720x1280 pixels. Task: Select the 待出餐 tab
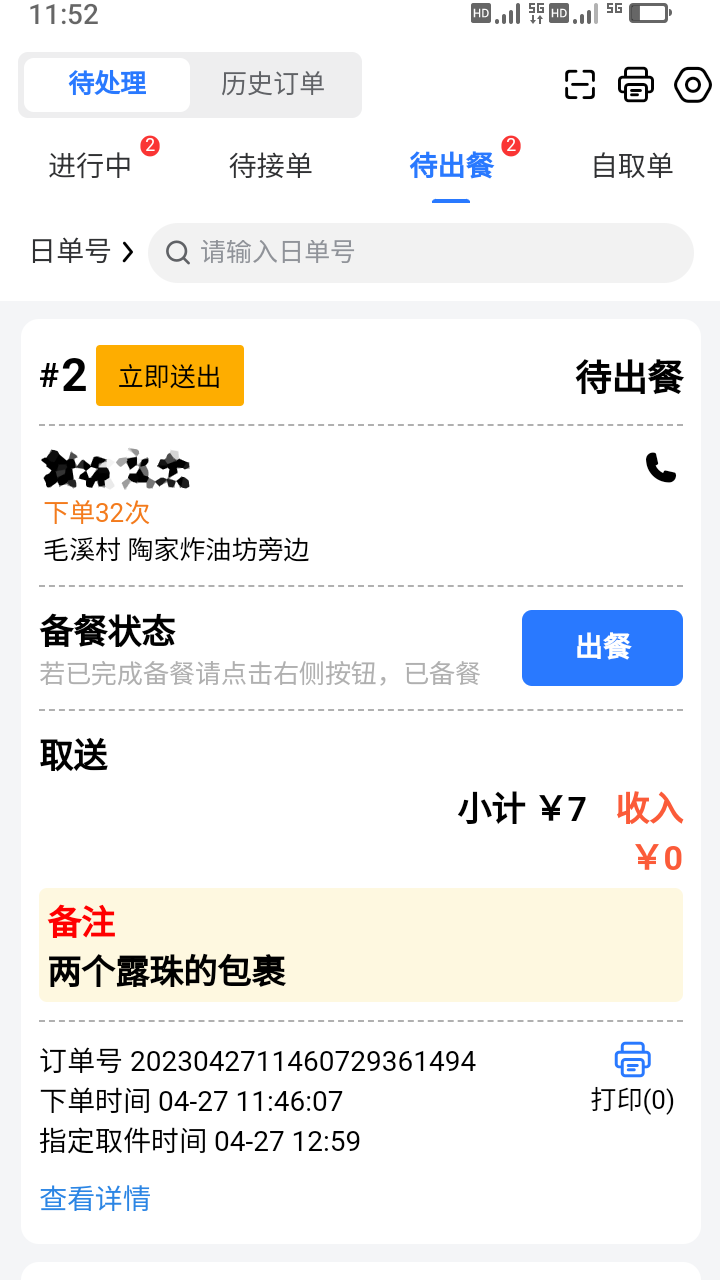[x=452, y=166]
